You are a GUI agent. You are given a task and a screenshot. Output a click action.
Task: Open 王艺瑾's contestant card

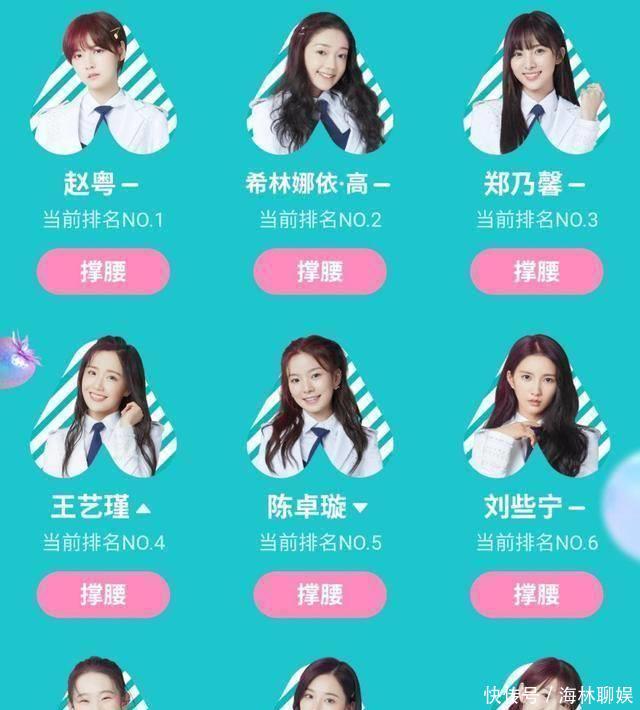[103, 408]
